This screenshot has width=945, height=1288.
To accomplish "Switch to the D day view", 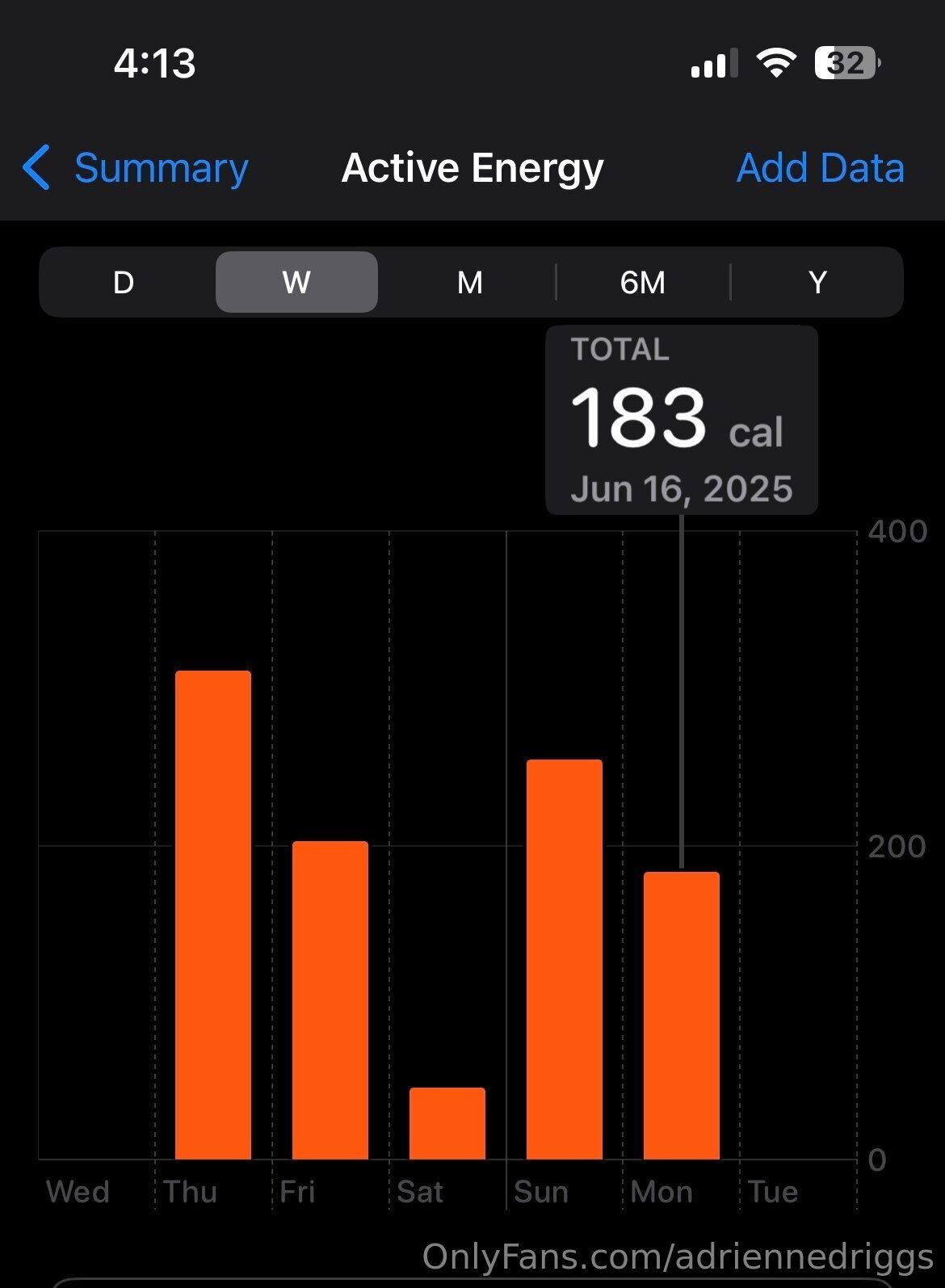I will pyautogui.click(x=124, y=282).
